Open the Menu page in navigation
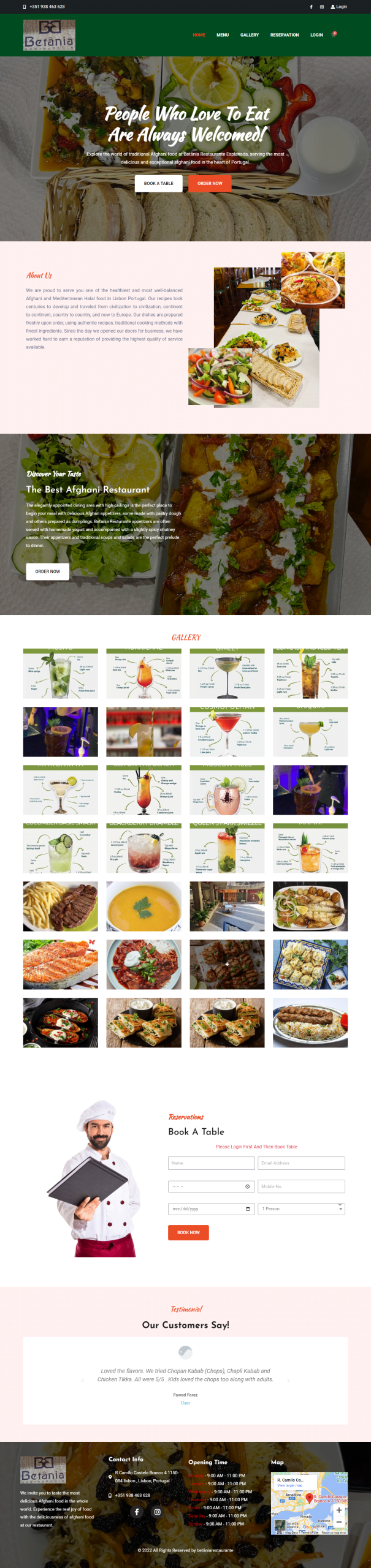The height and width of the screenshot is (1568, 371). tap(222, 35)
